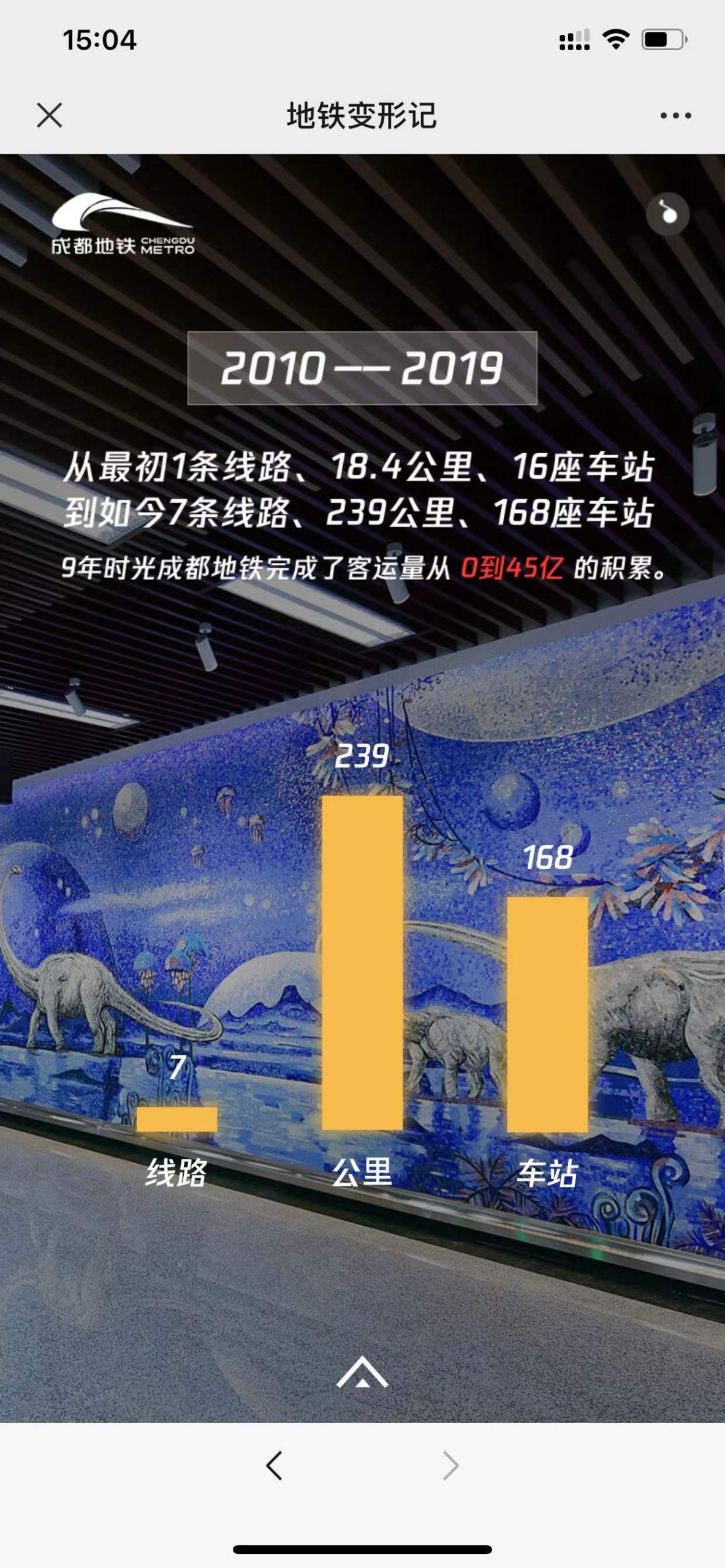
Task: Open the three-dot more options menu
Action: point(675,115)
